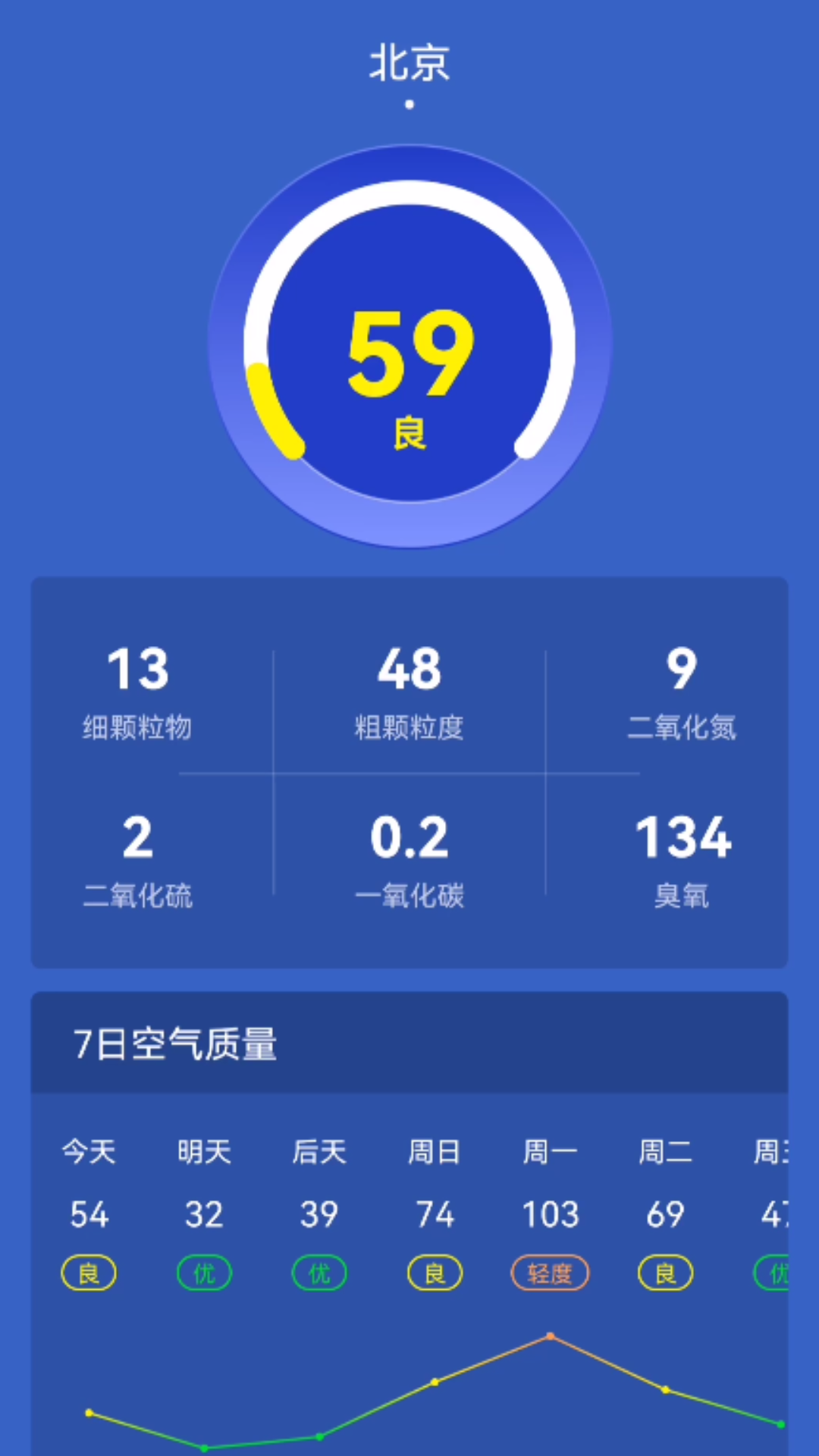Select 今天 in the 7-day forecast
819x1456 pixels.
pos(89,1213)
